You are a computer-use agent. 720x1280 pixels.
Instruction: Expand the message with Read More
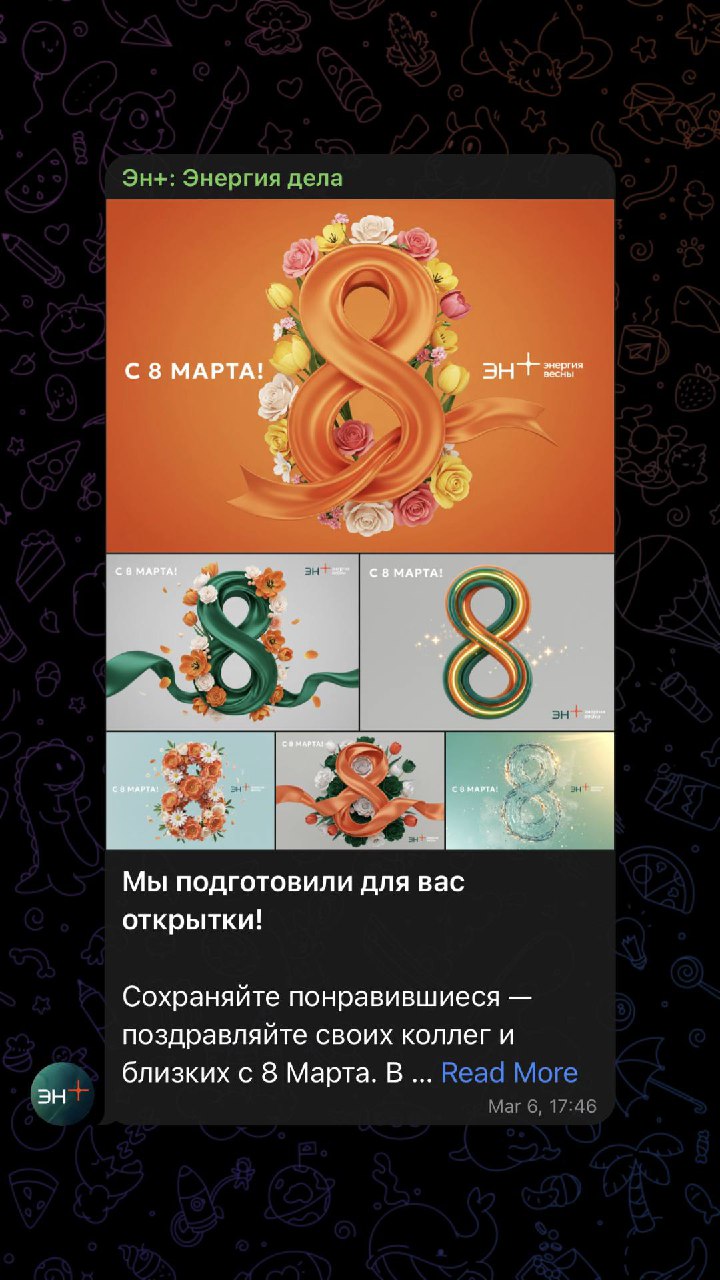click(509, 1073)
